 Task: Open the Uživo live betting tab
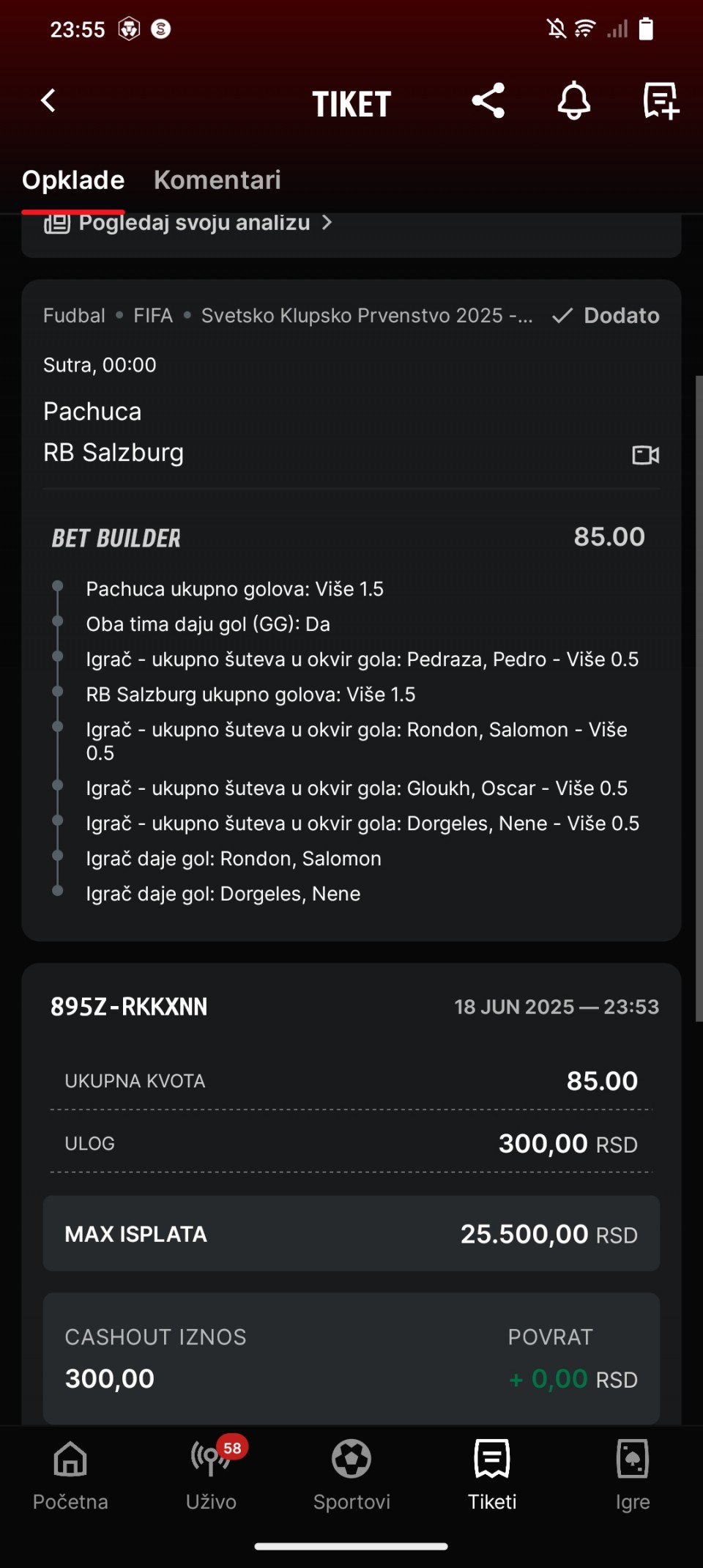tap(211, 1474)
